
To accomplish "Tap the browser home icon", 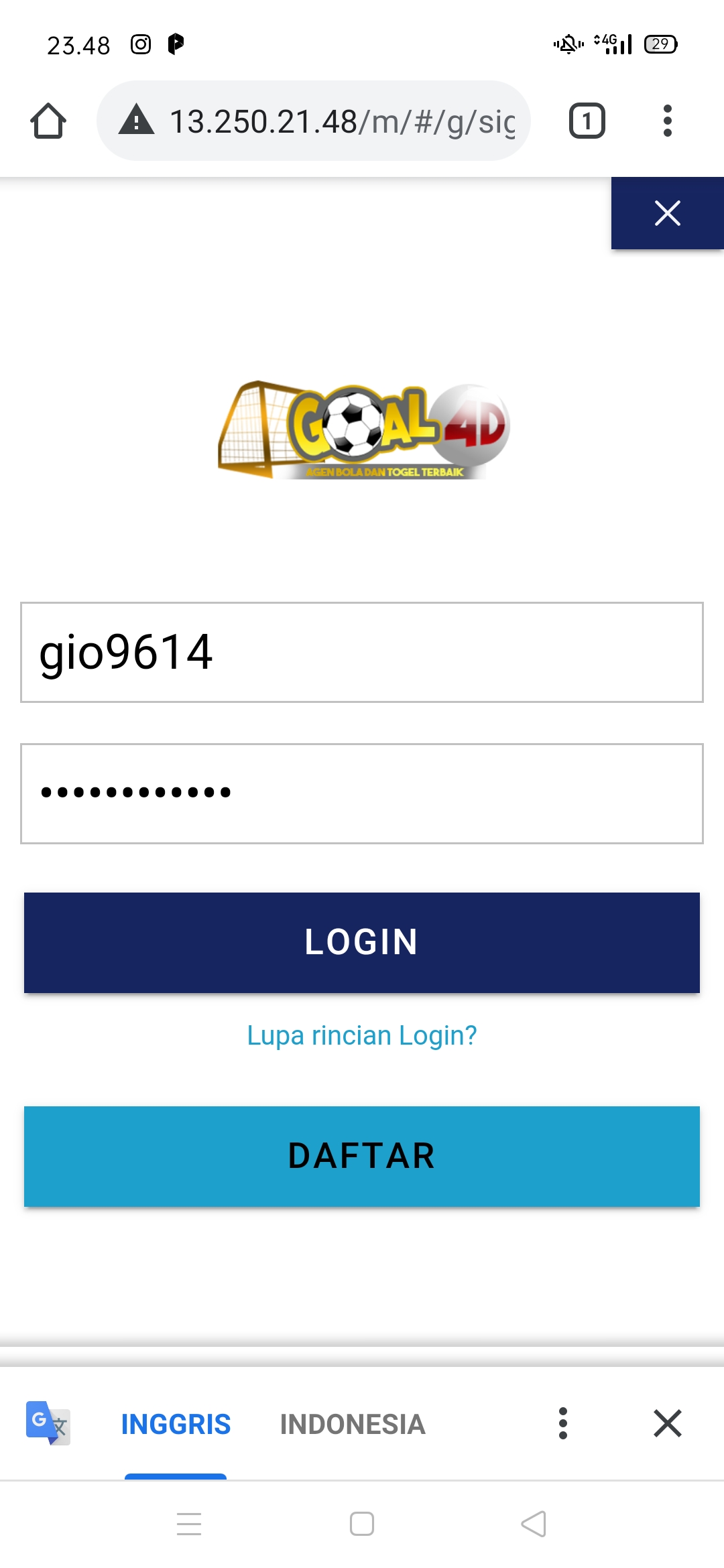I will (x=48, y=121).
